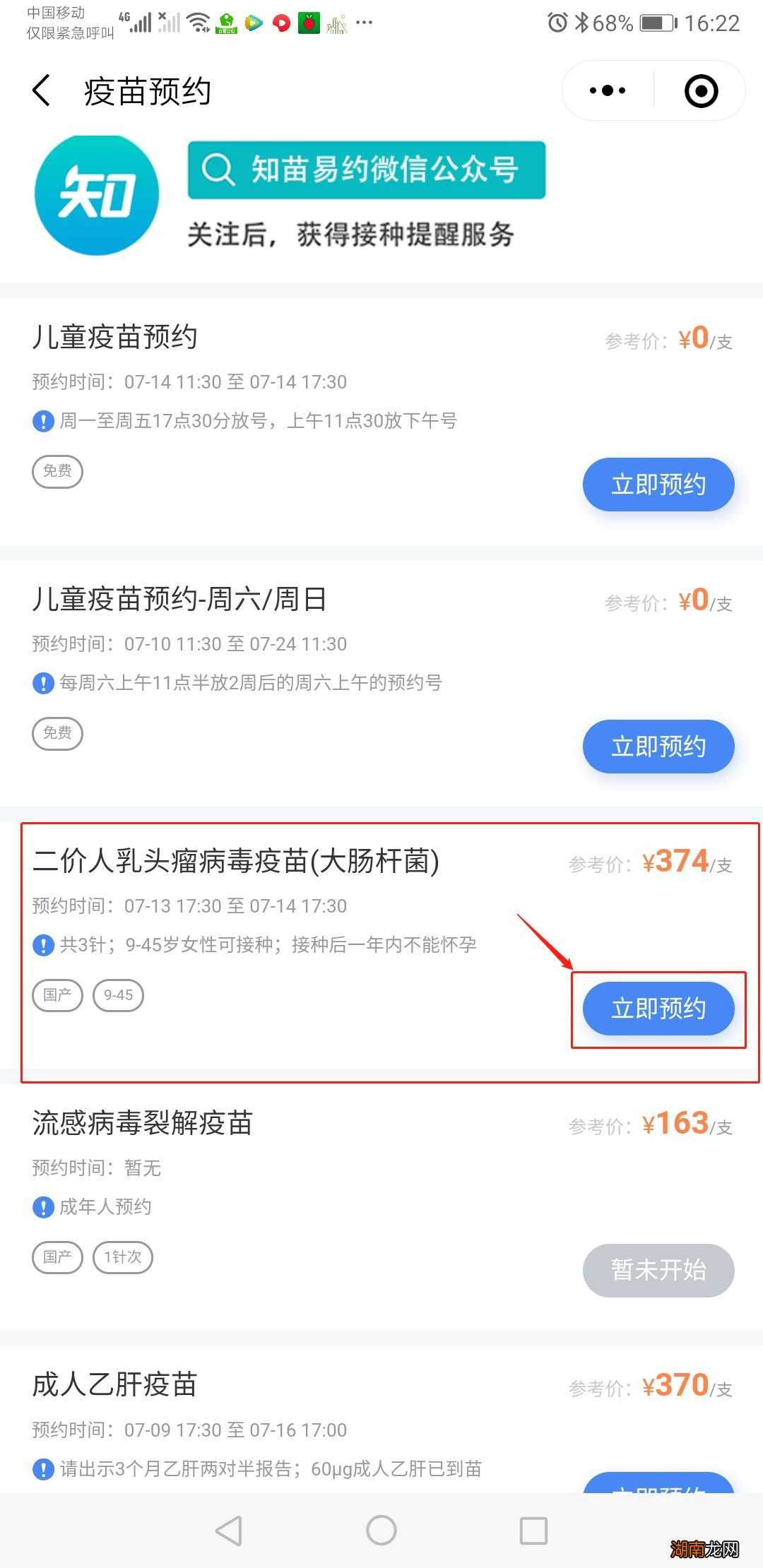Tap the blue info icon beside 共3针 notice
The width and height of the screenshot is (763, 1568).
coord(44,944)
